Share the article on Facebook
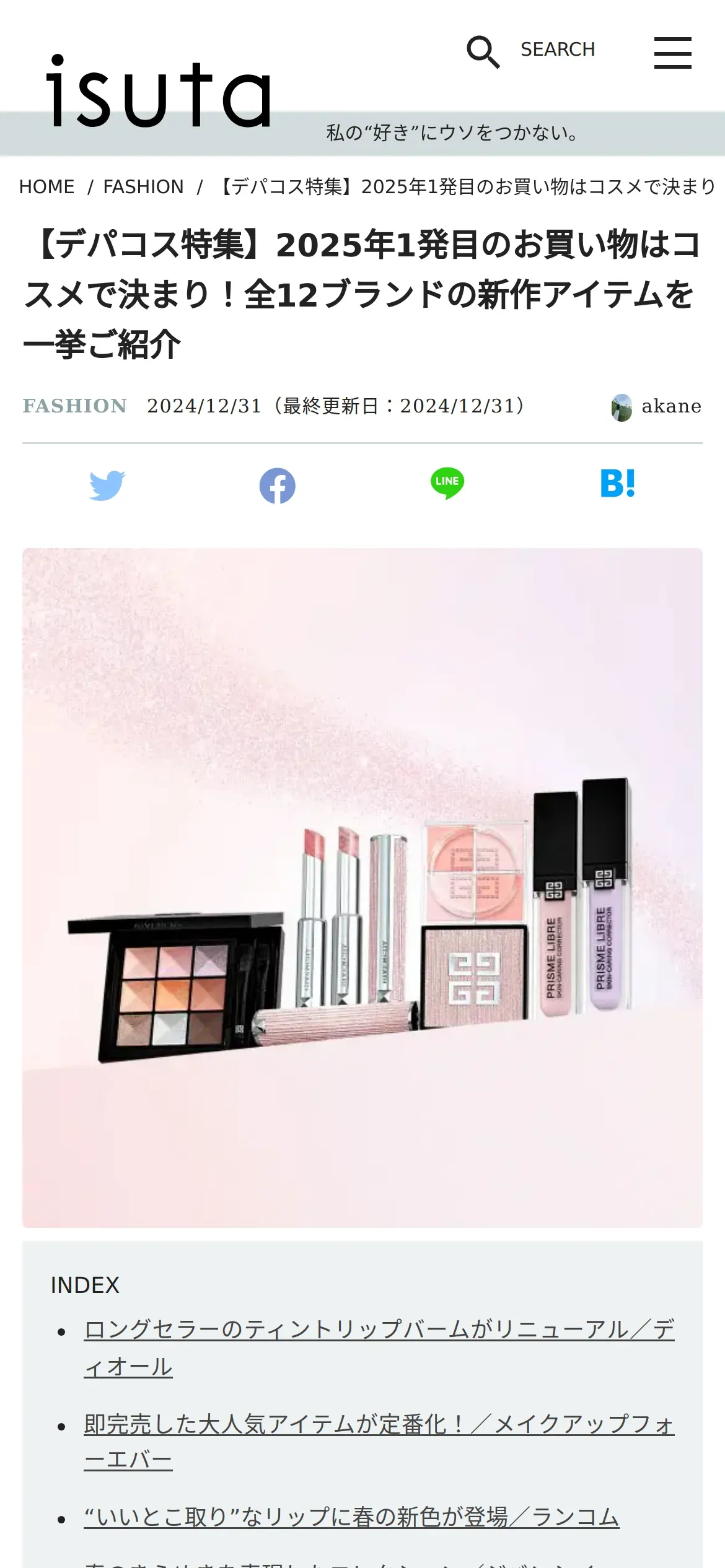725x1568 pixels. (277, 485)
